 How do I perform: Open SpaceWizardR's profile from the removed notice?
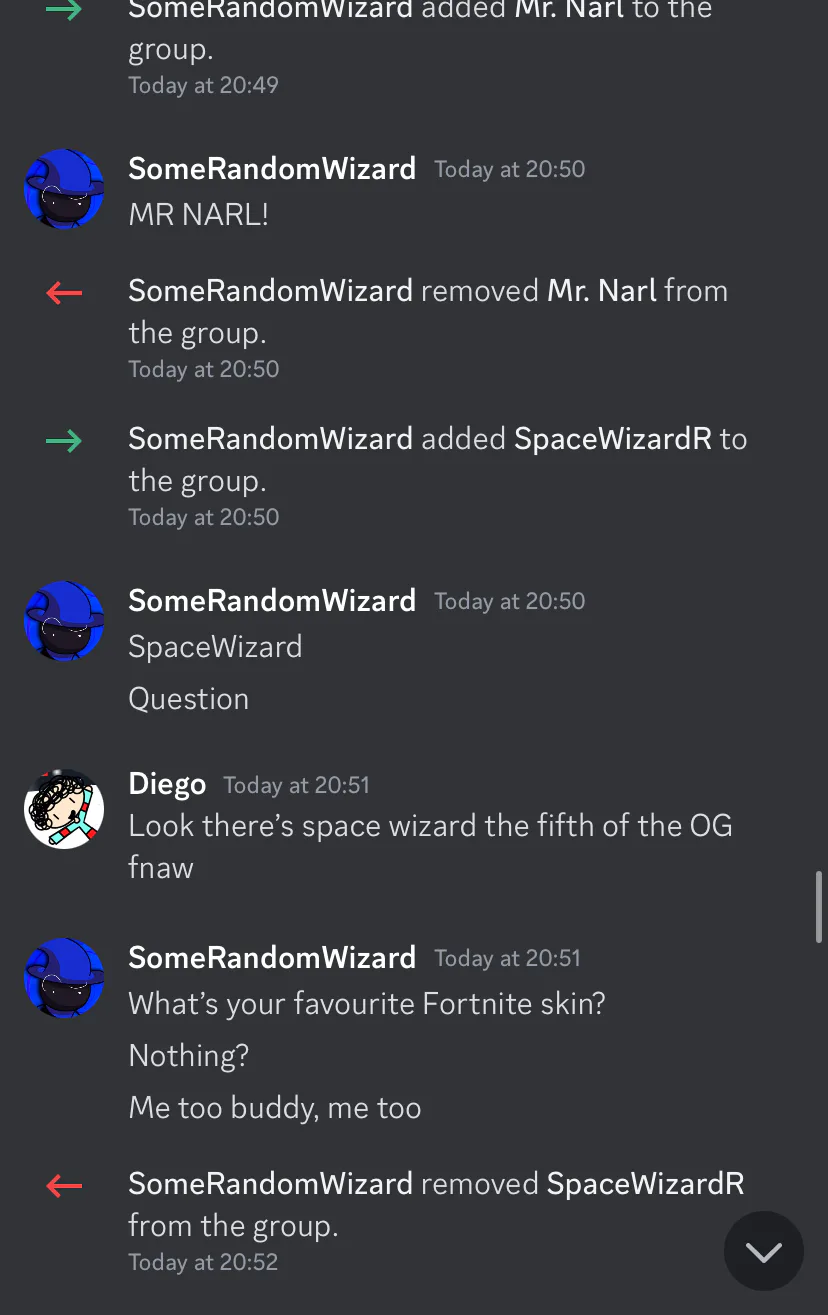point(645,1184)
